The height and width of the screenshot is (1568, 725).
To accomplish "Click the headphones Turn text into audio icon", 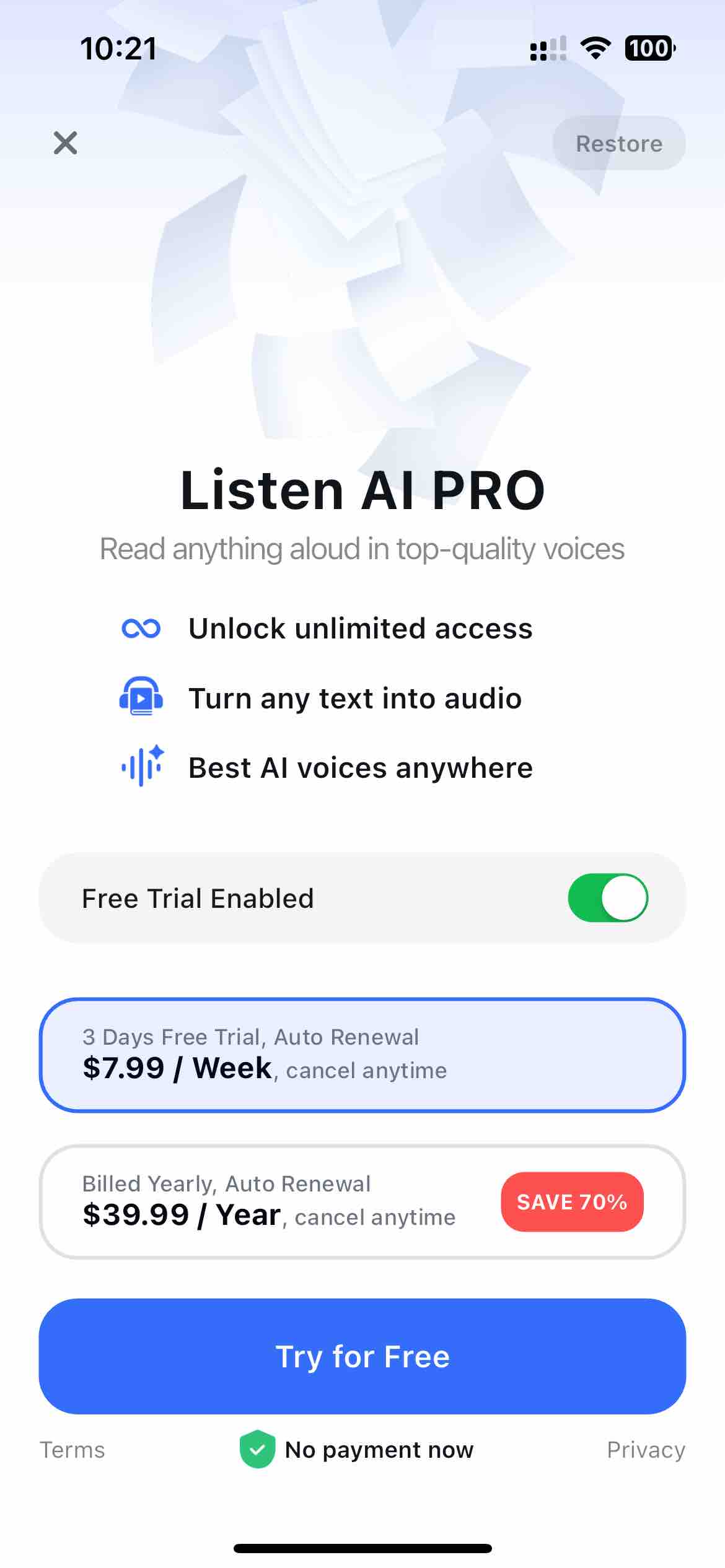I will click(141, 697).
